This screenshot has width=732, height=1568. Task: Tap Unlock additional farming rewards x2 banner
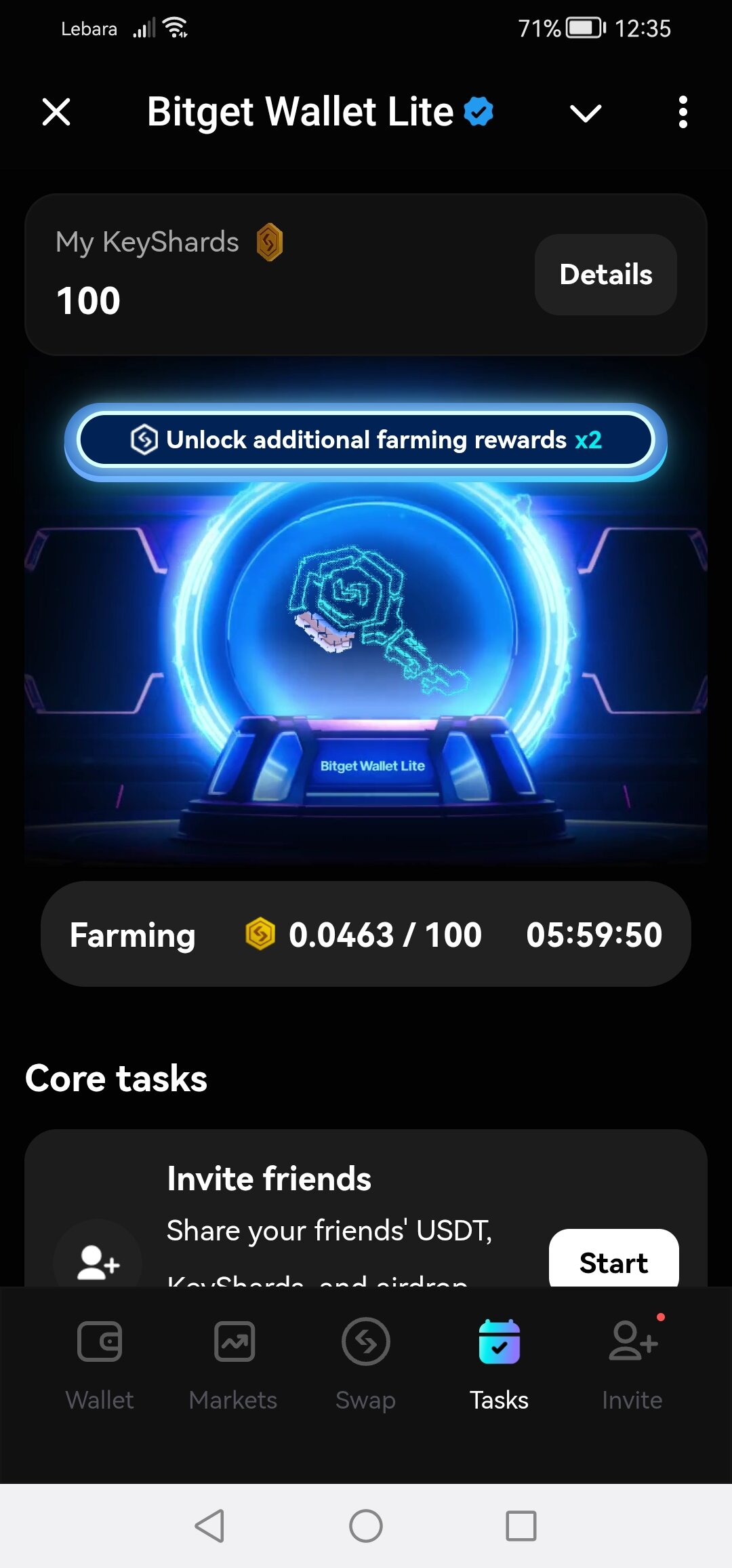(x=366, y=440)
